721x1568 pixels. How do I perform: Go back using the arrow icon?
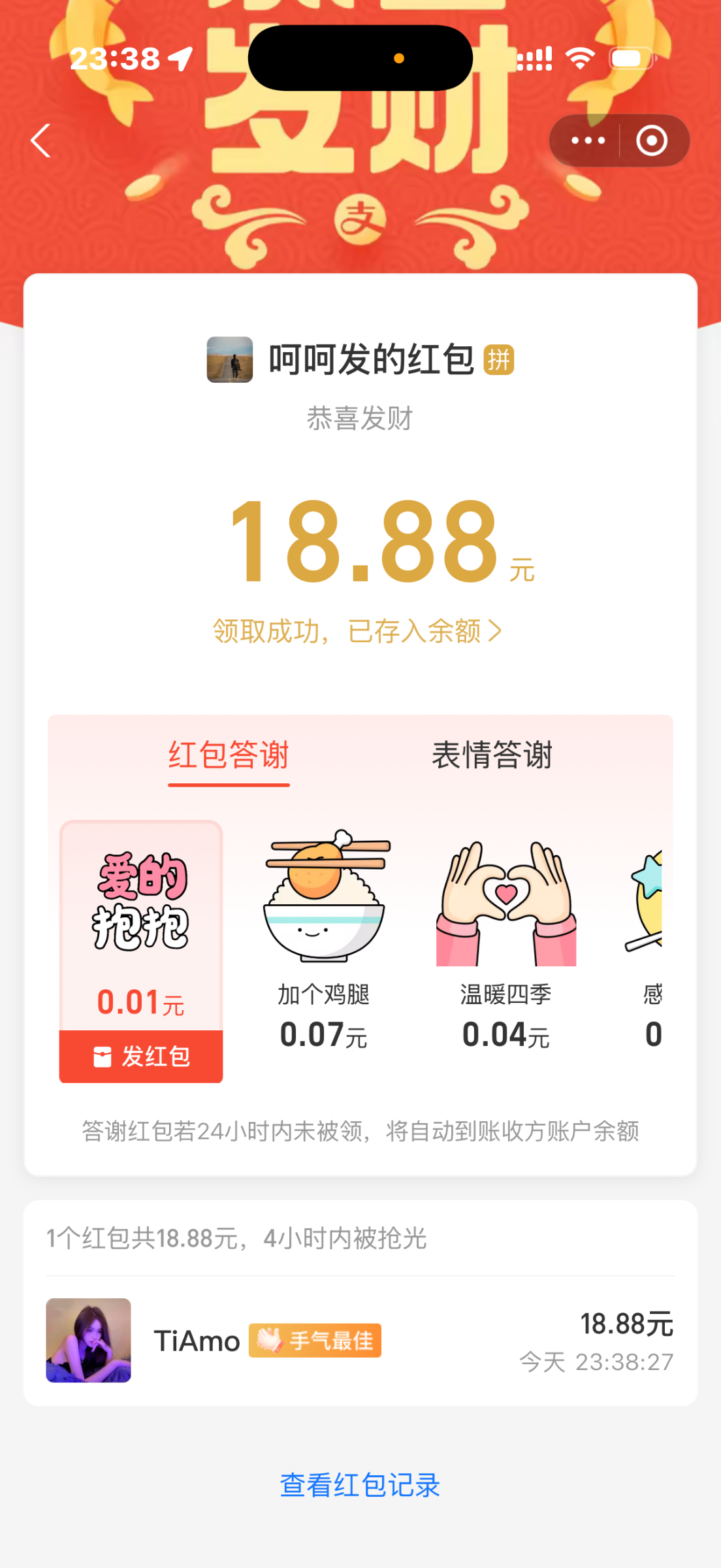(x=41, y=140)
